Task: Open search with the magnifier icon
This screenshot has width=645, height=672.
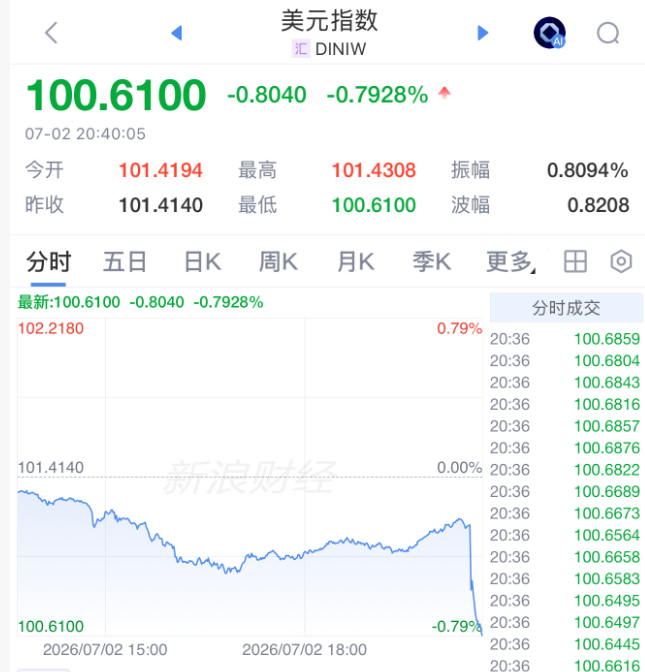Action: pyautogui.click(x=608, y=33)
